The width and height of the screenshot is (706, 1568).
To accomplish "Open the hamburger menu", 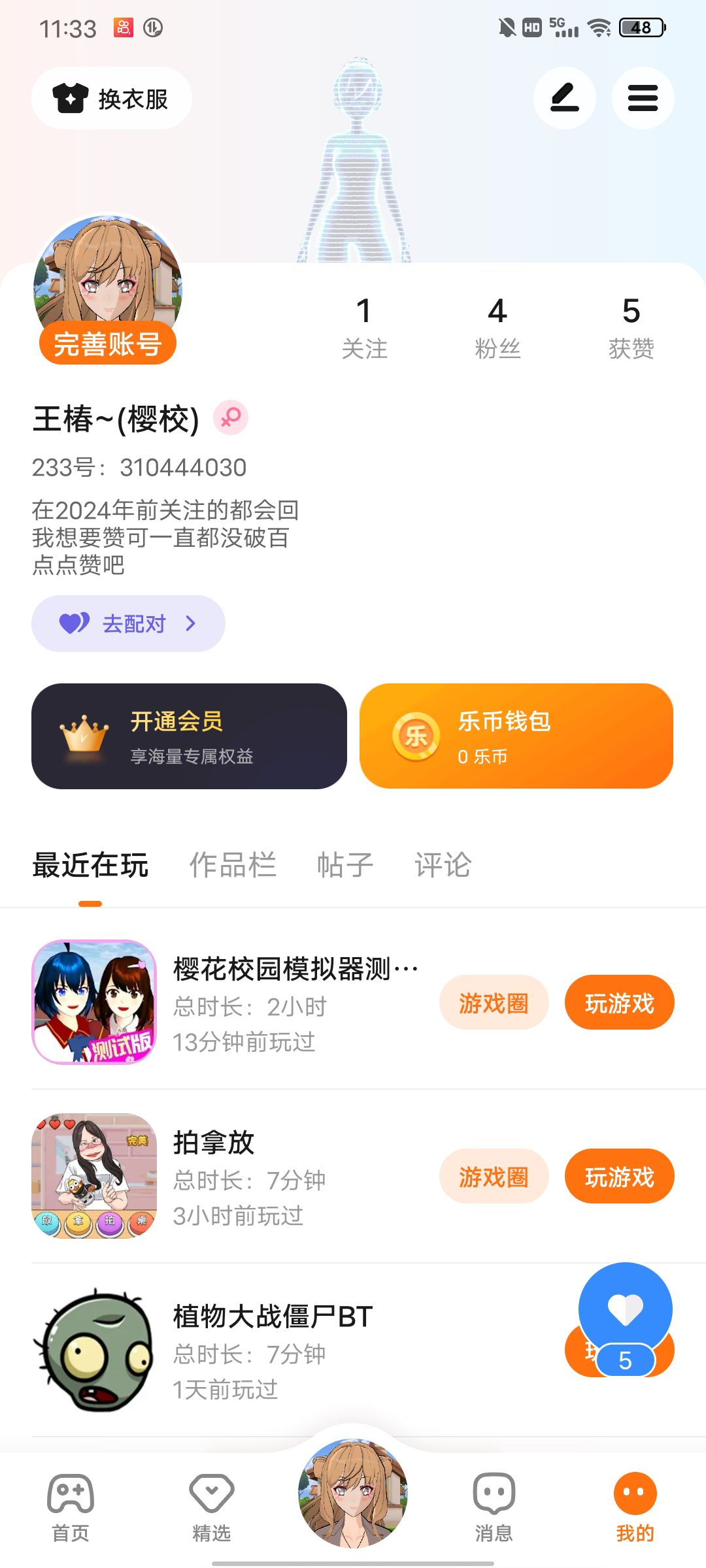I will (x=643, y=99).
